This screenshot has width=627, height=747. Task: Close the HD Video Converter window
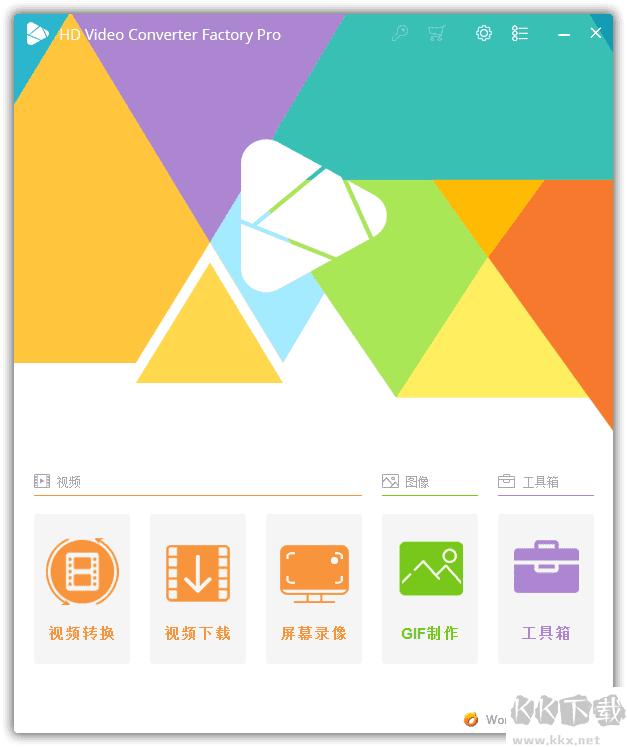(x=596, y=33)
